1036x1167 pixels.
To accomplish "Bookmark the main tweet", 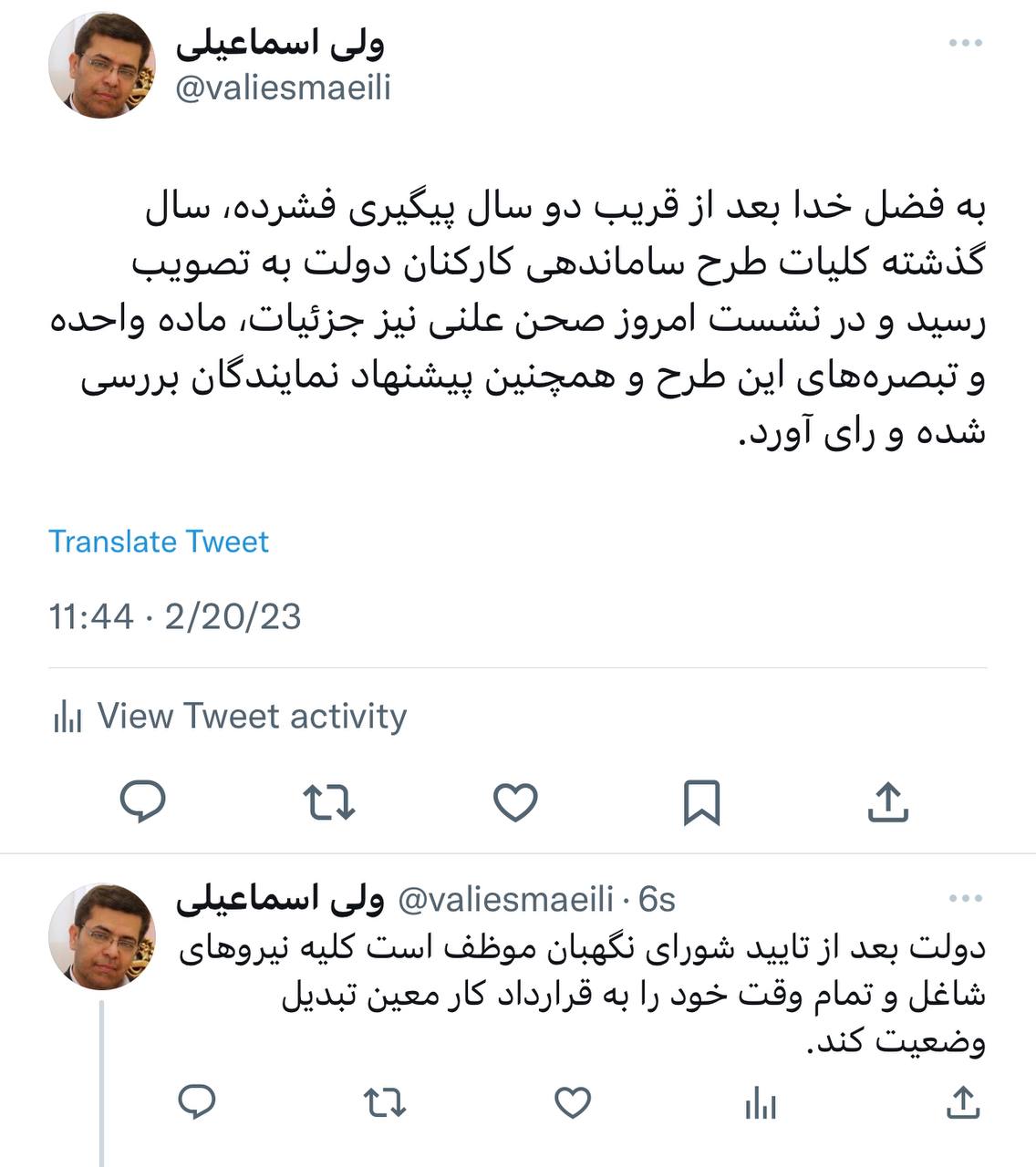I will click(x=701, y=802).
